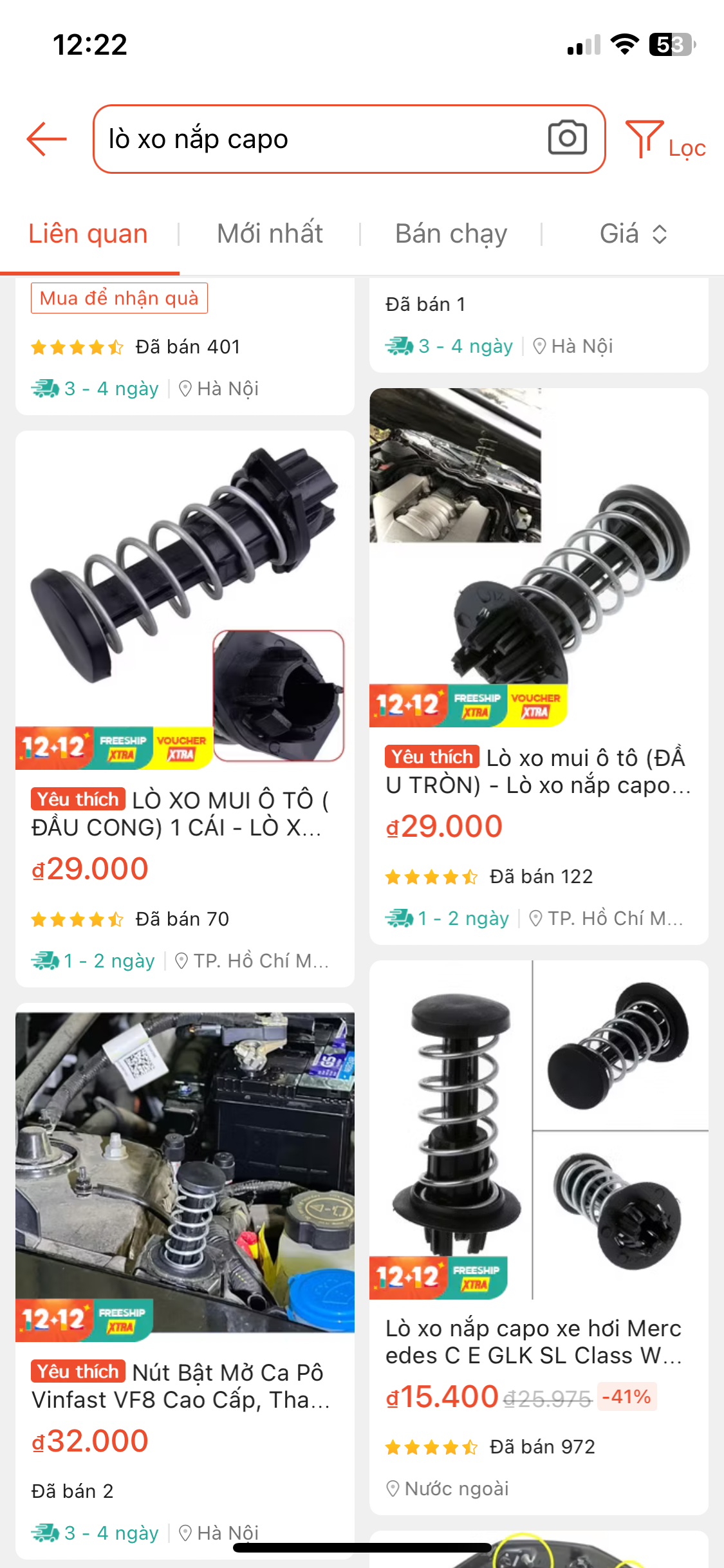Go back using the arrow icon
Image resolution: width=724 pixels, height=1568 pixels.
click(x=46, y=139)
